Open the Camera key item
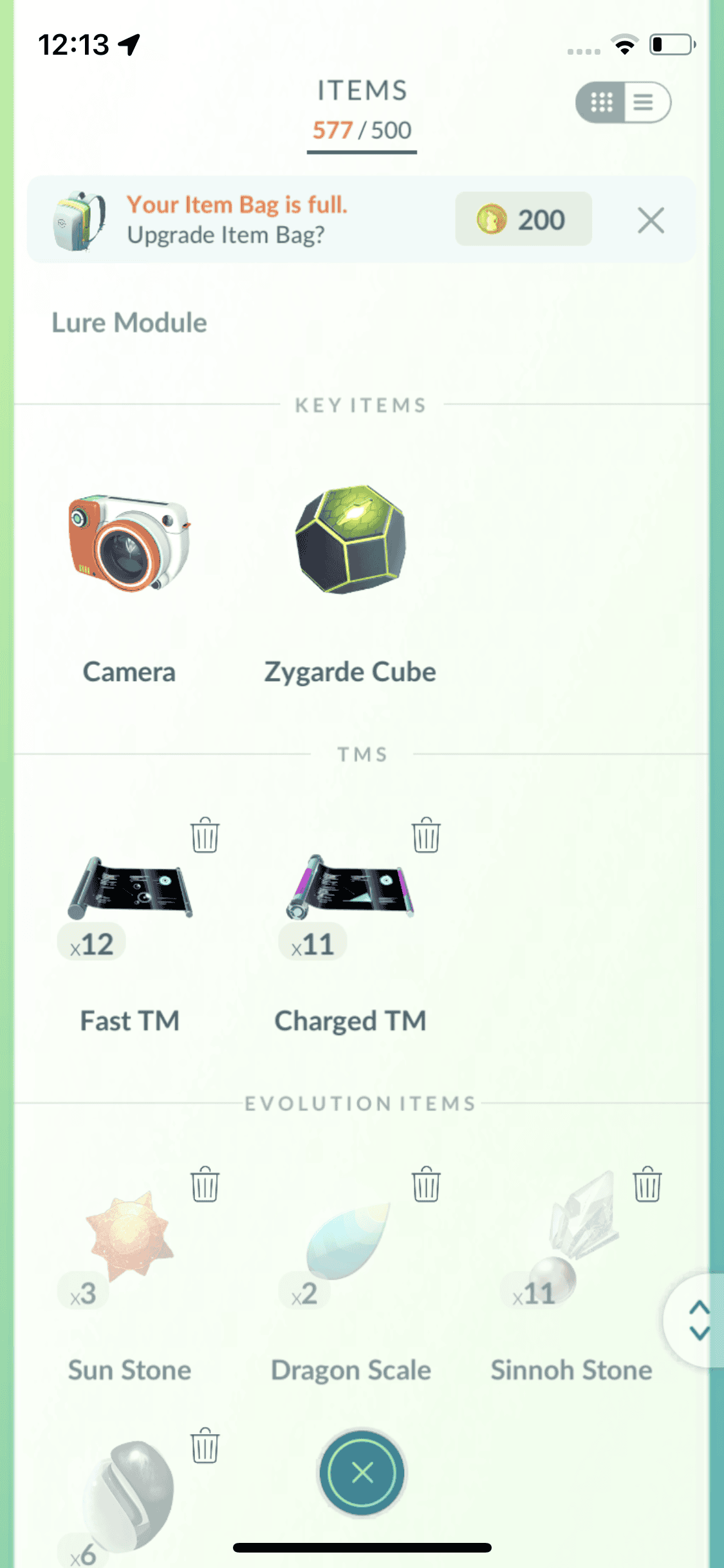The height and width of the screenshot is (1568, 724). pyautogui.click(x=129, y=544)
